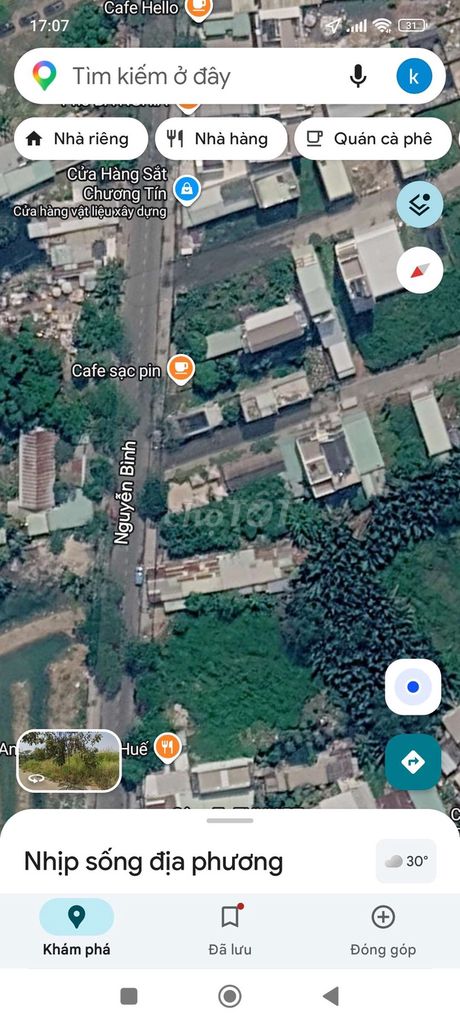
Task: Go back using system navigation
Action: tap(331, 997)
